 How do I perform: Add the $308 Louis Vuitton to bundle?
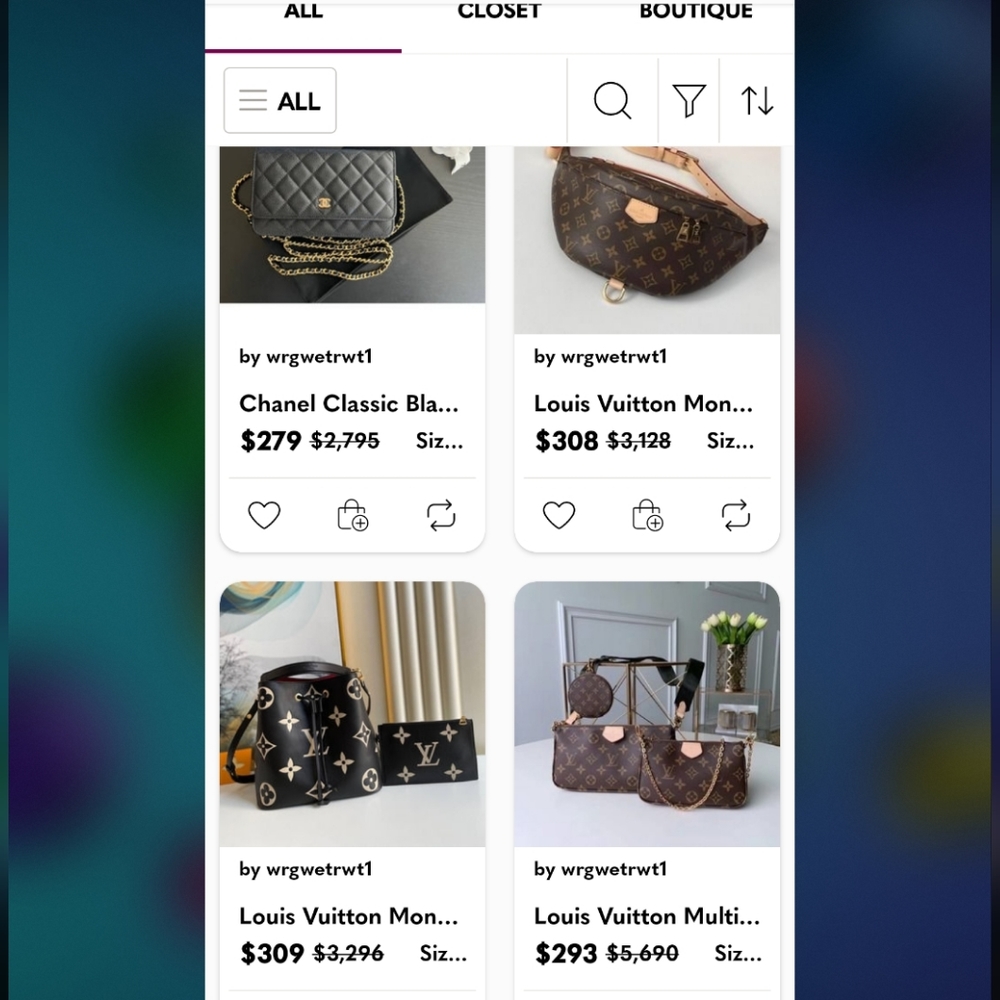[647, 516]
